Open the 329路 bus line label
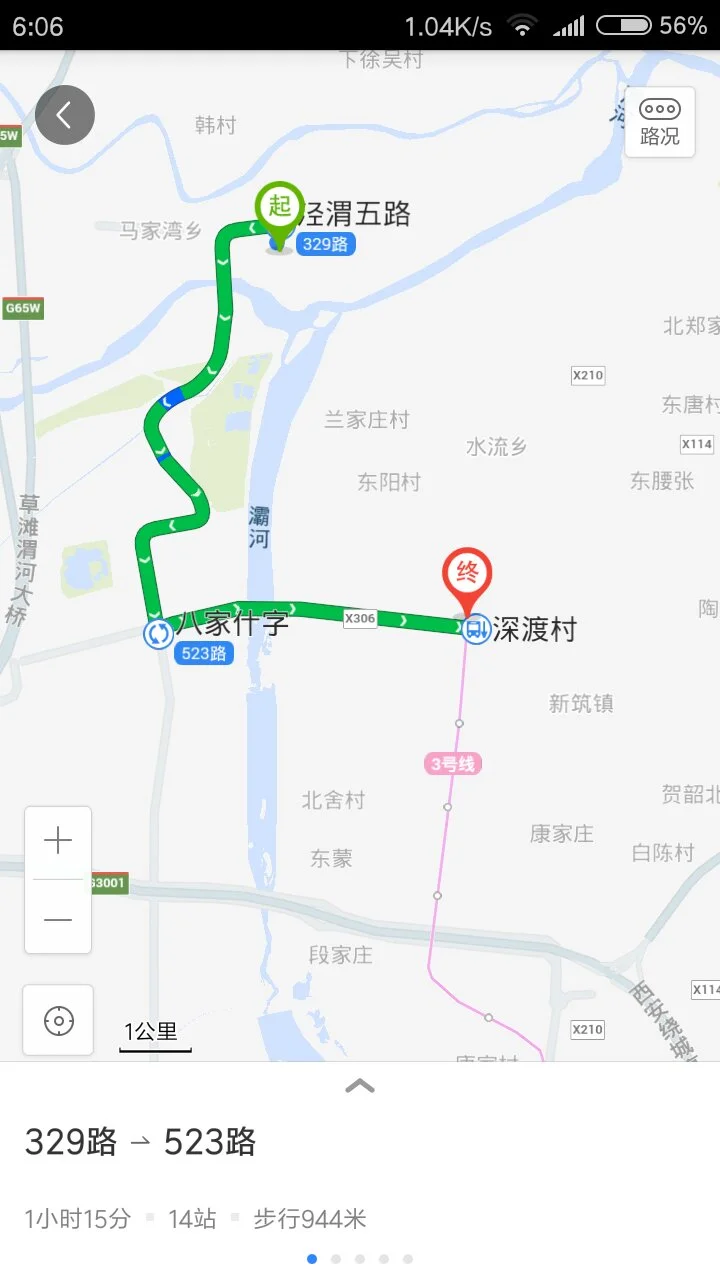The width and height of the screenshot is (720, 1280). [x=327, y=244]
